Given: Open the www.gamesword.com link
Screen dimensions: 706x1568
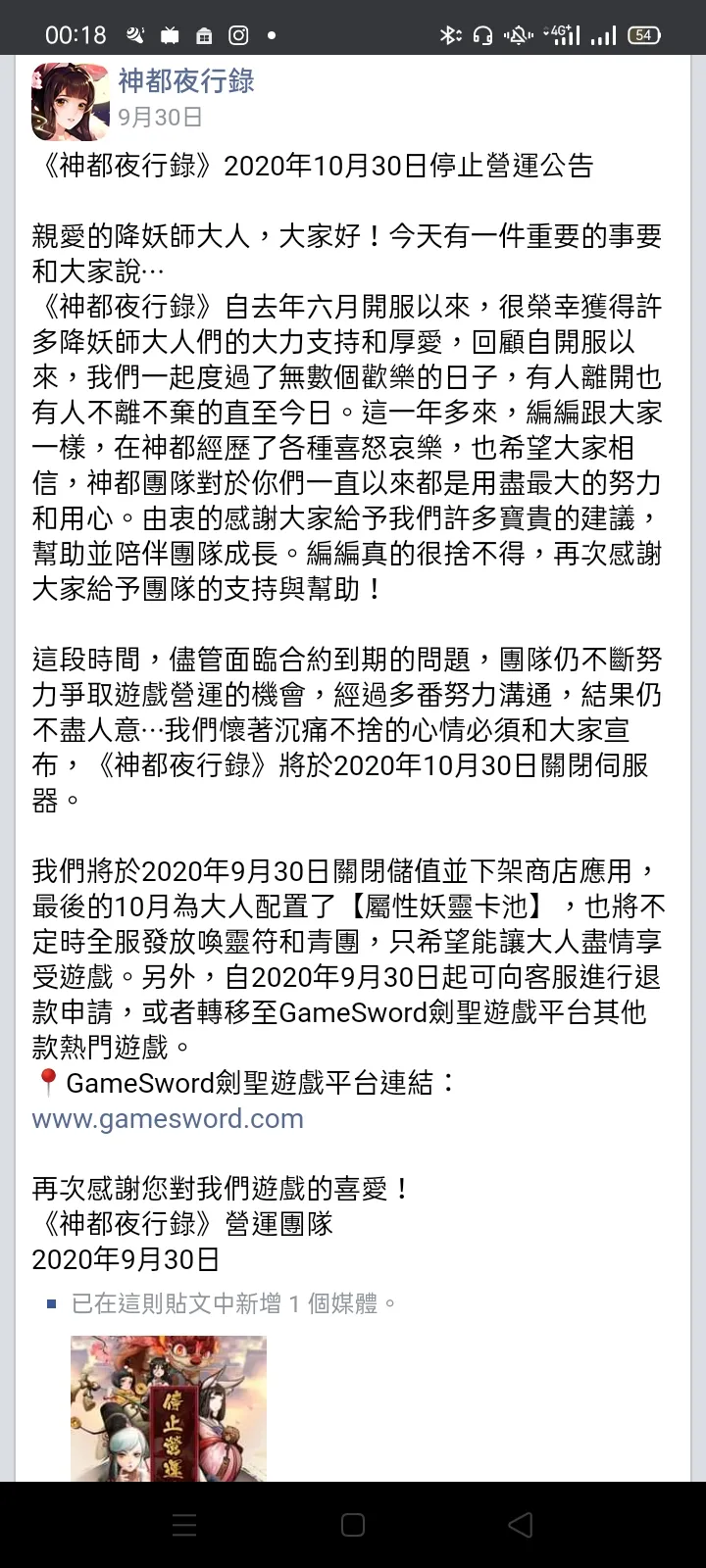Looking at the screenshot, I should coord(168,1118).
